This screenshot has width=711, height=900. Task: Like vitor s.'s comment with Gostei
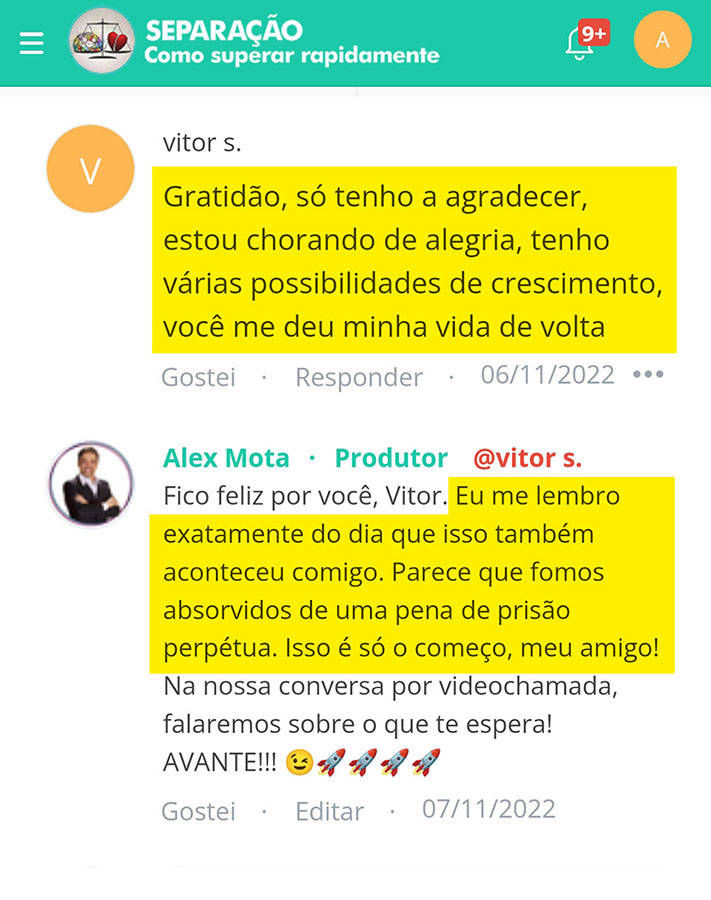(x=198, y=377)
